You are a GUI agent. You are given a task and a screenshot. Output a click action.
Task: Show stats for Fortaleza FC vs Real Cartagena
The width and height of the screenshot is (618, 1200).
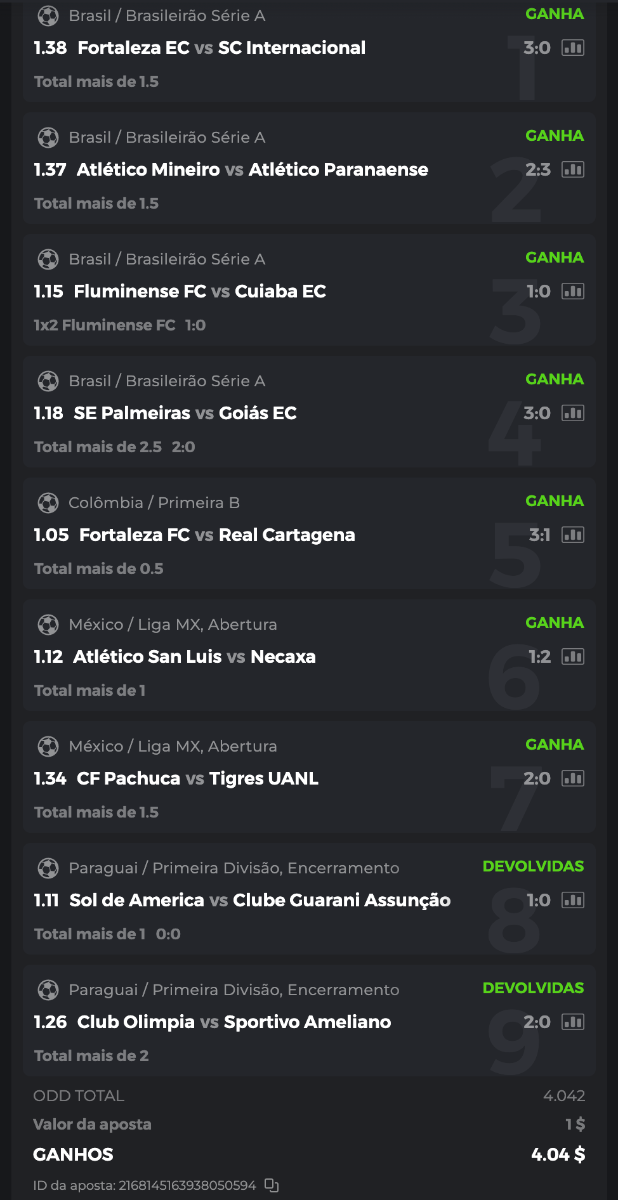point(572,535)
